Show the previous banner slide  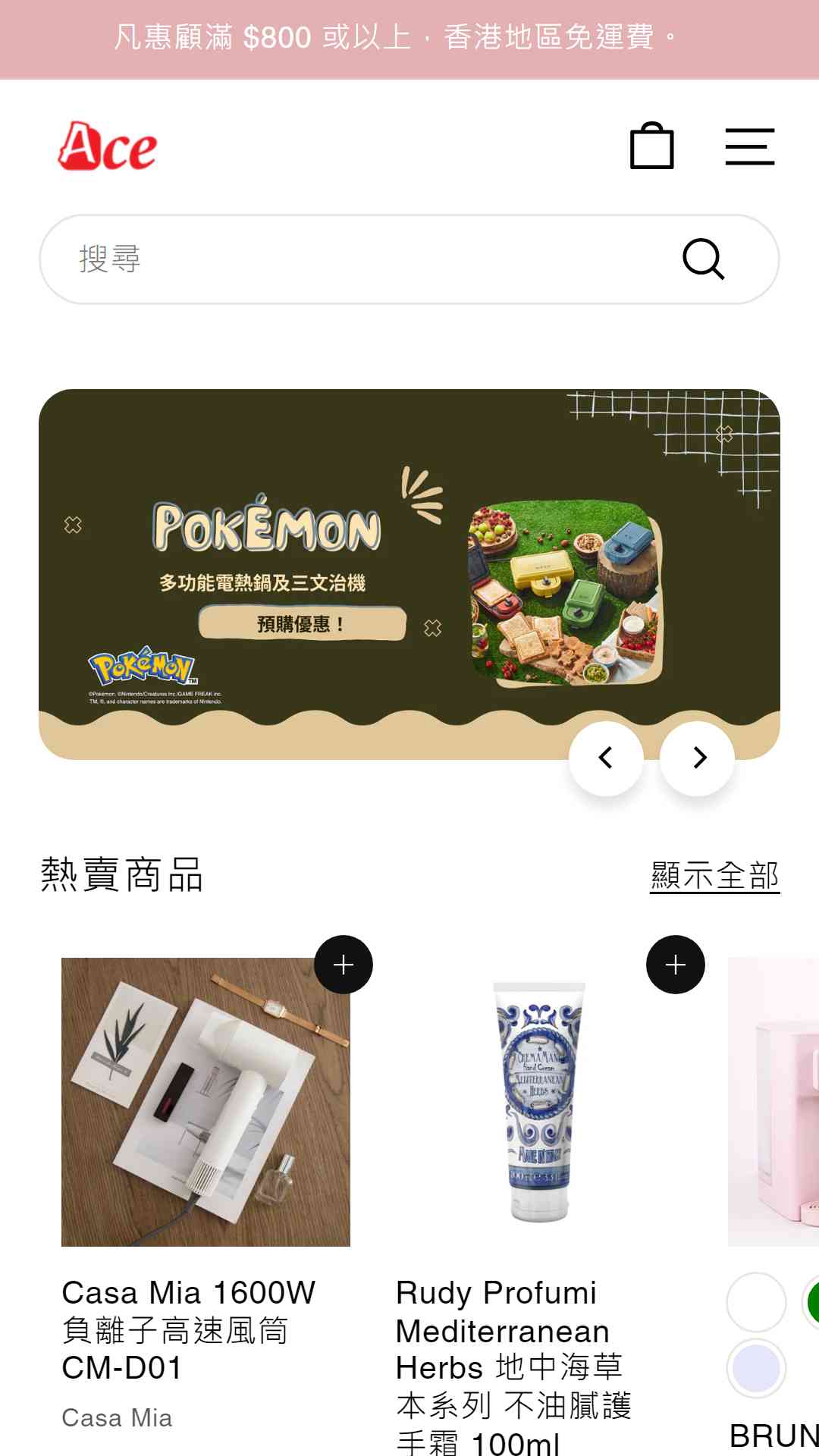click(606, 758)
